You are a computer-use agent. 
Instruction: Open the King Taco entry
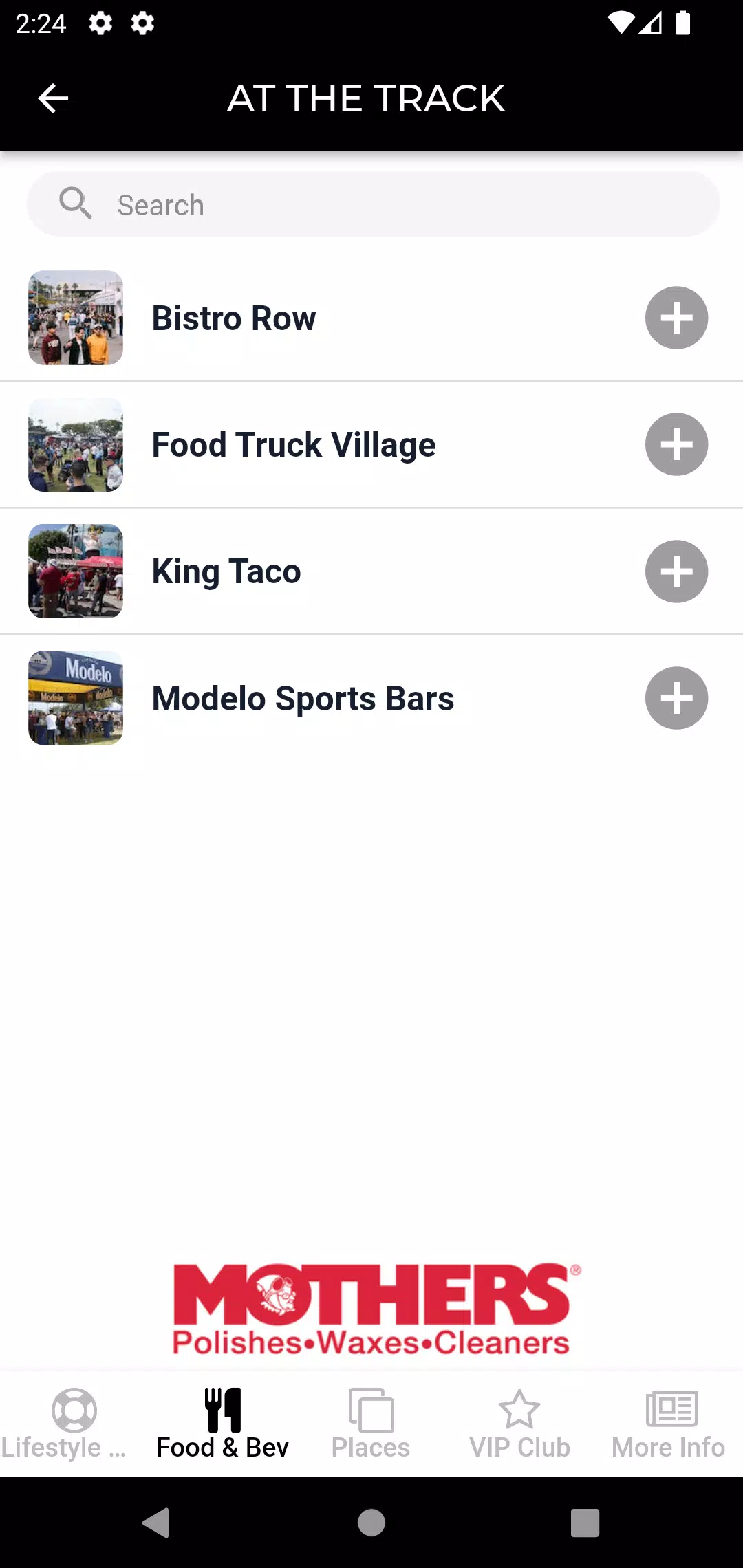tap(371, 571)
